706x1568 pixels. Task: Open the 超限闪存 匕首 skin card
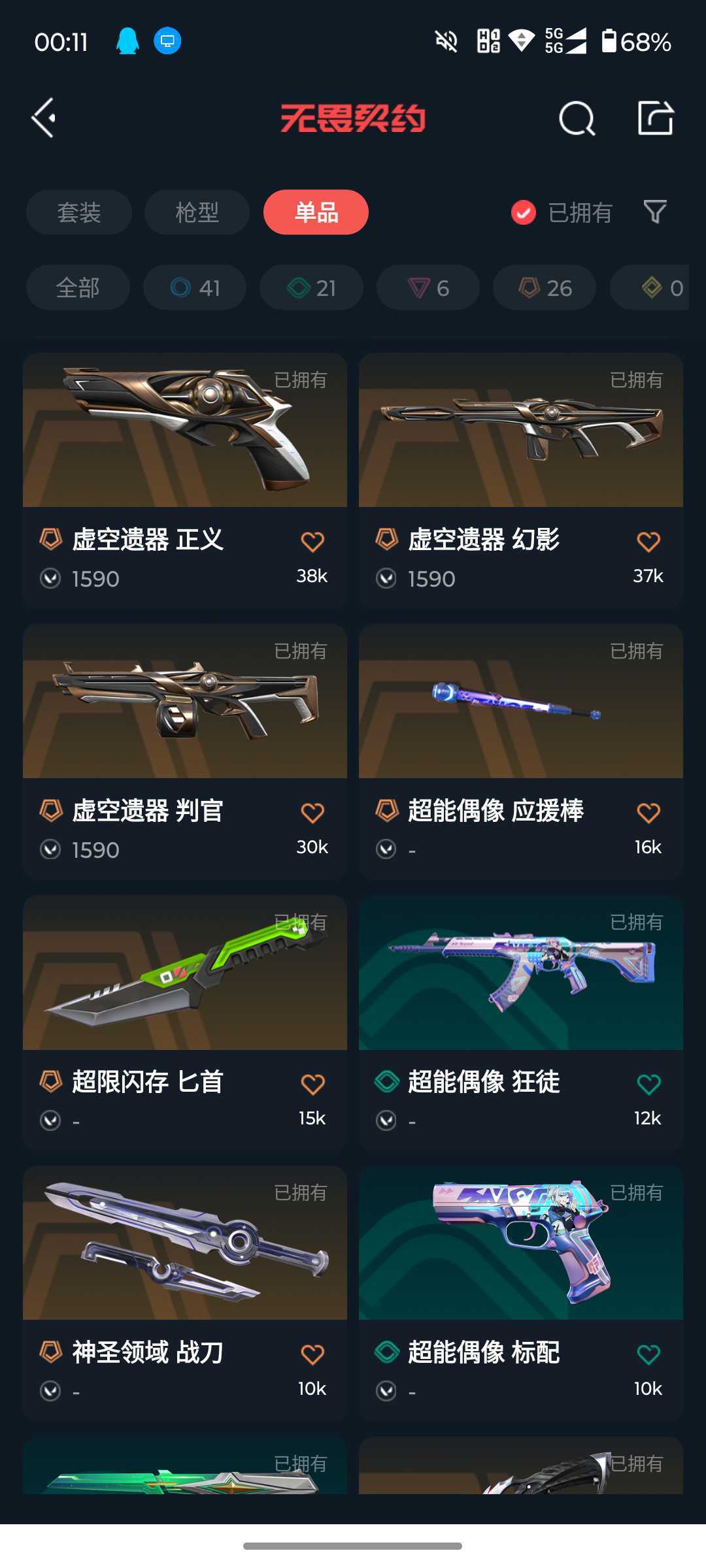tap(185, 1023)
